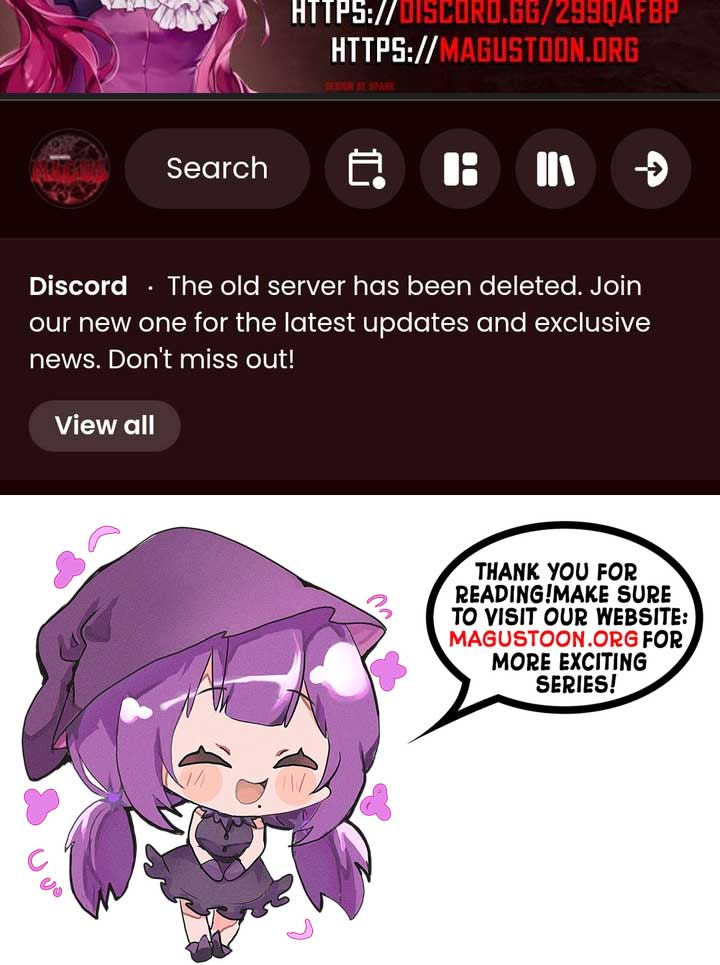
Task: View all announcements
Action: pos(105,426)
